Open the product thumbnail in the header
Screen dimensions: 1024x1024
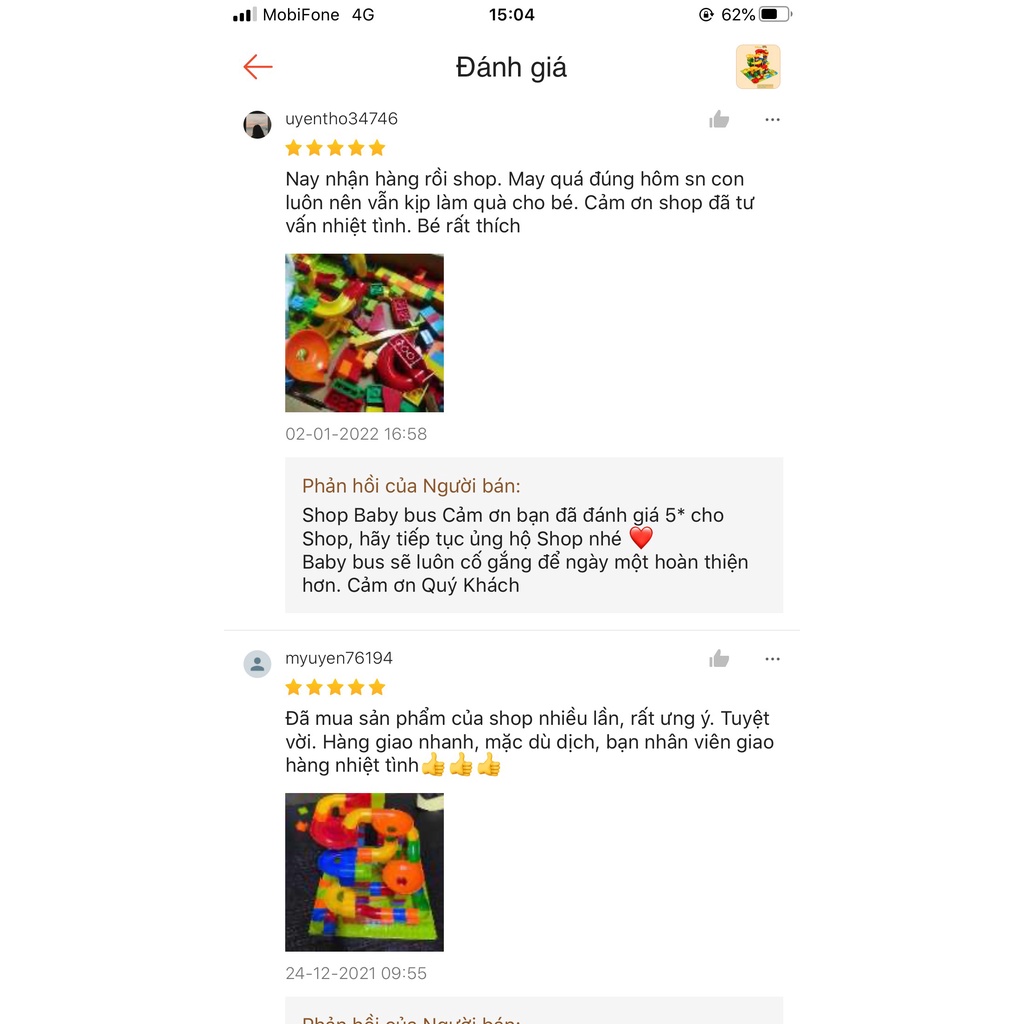[x=758, y=67]
